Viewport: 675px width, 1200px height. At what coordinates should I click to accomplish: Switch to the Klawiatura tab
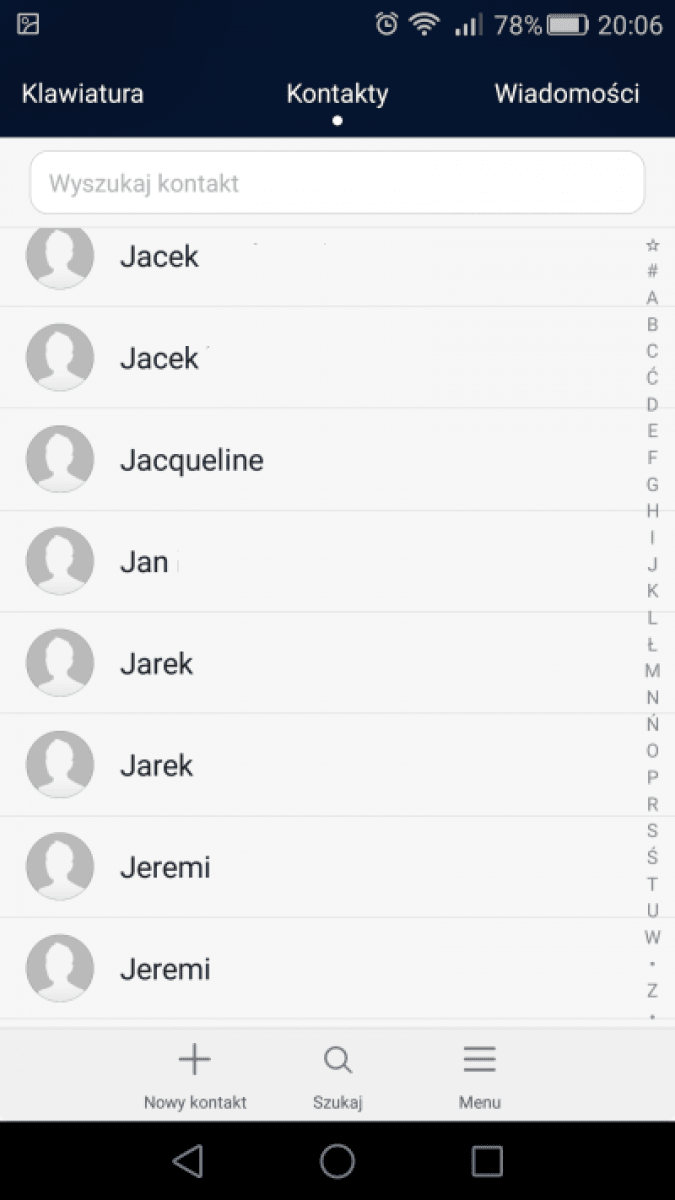coord(83,94)
